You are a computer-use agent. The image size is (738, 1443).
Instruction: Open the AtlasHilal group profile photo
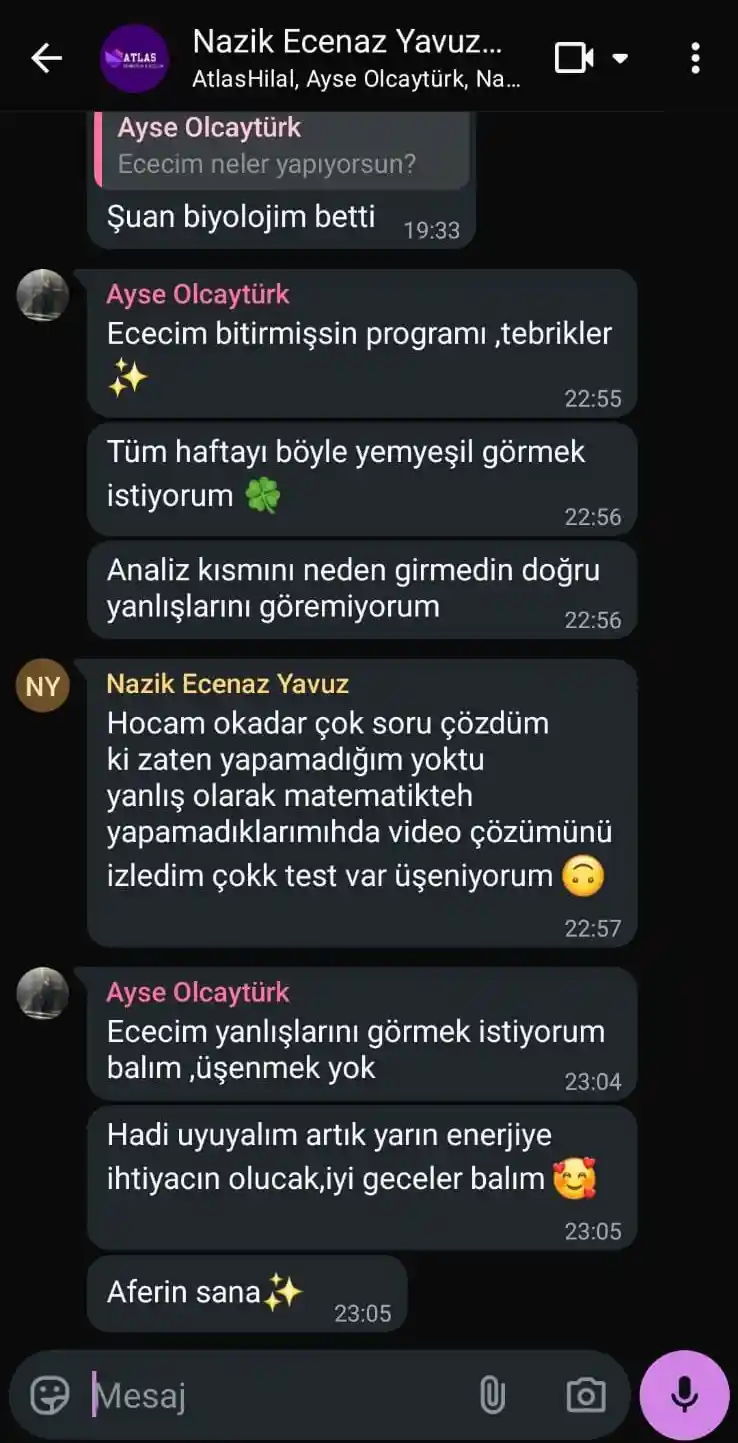pyautogui.click(x=135, y=57)
